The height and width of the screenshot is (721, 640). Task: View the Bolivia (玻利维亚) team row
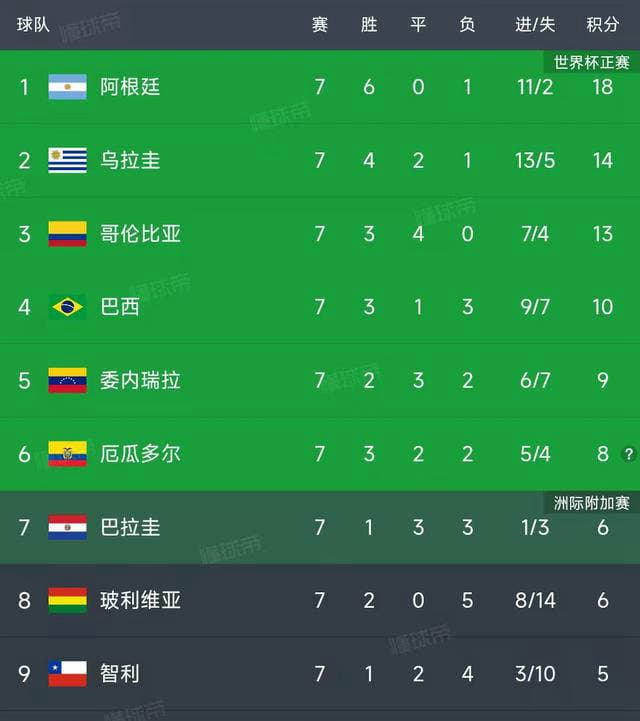coord(140,600)
